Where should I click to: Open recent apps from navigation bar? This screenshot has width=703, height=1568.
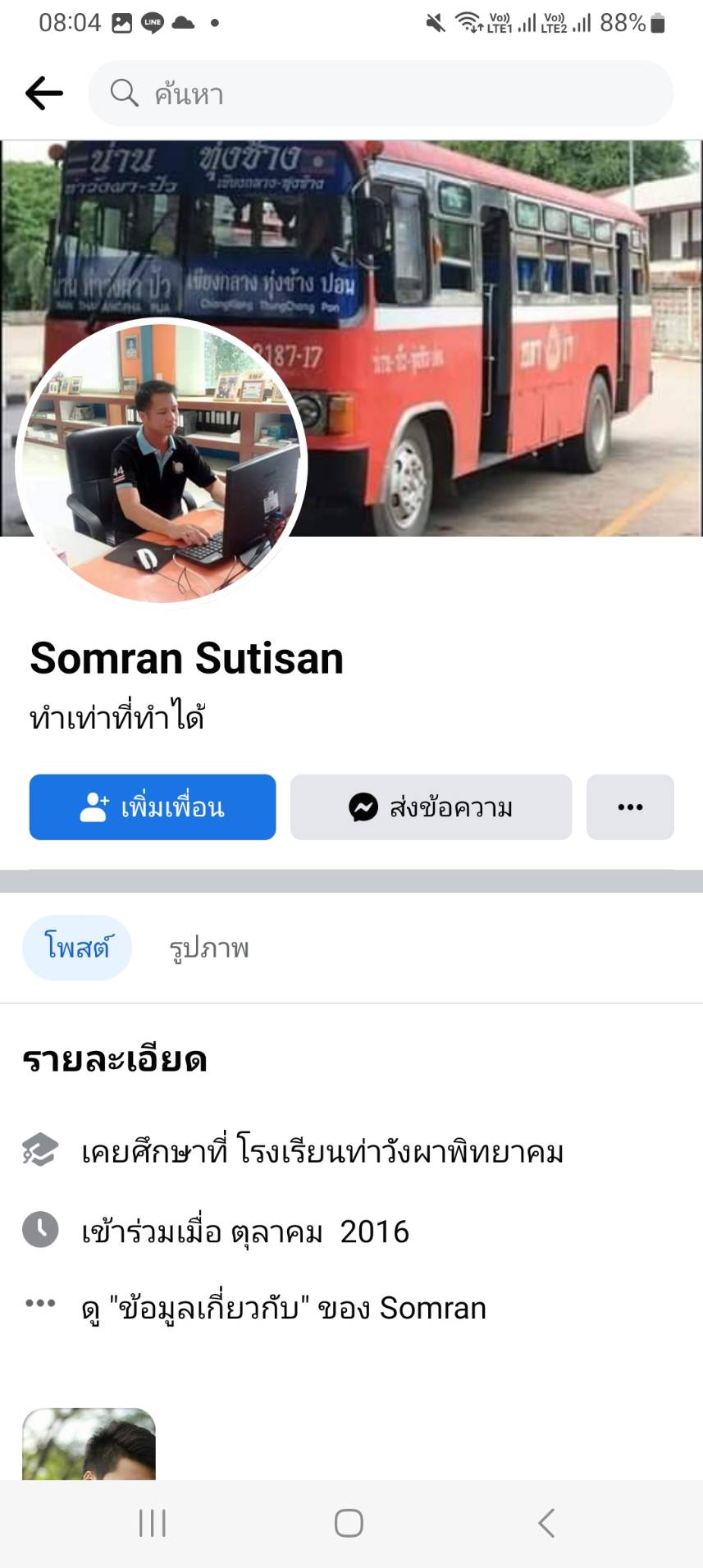click(153, 1523)
